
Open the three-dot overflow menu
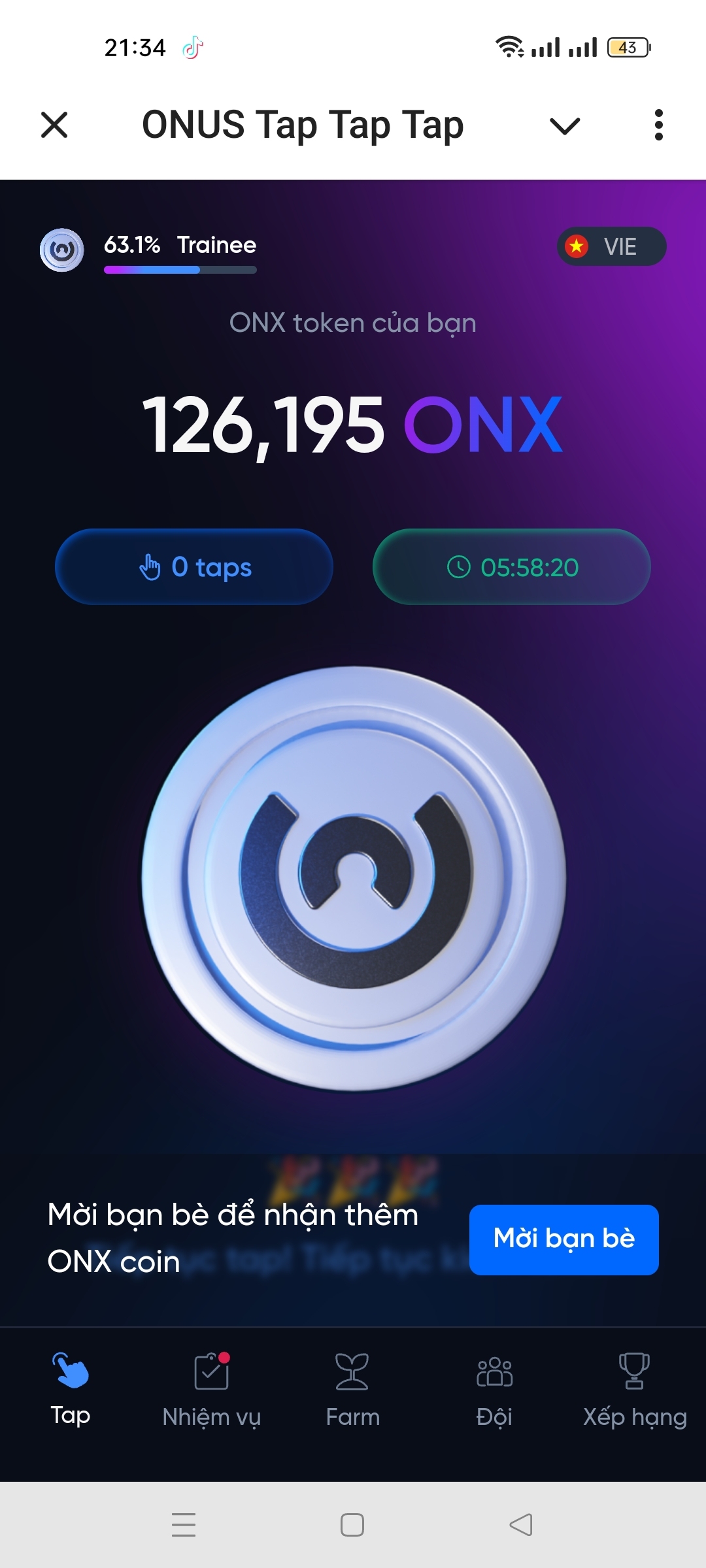(x=658, y=125)
